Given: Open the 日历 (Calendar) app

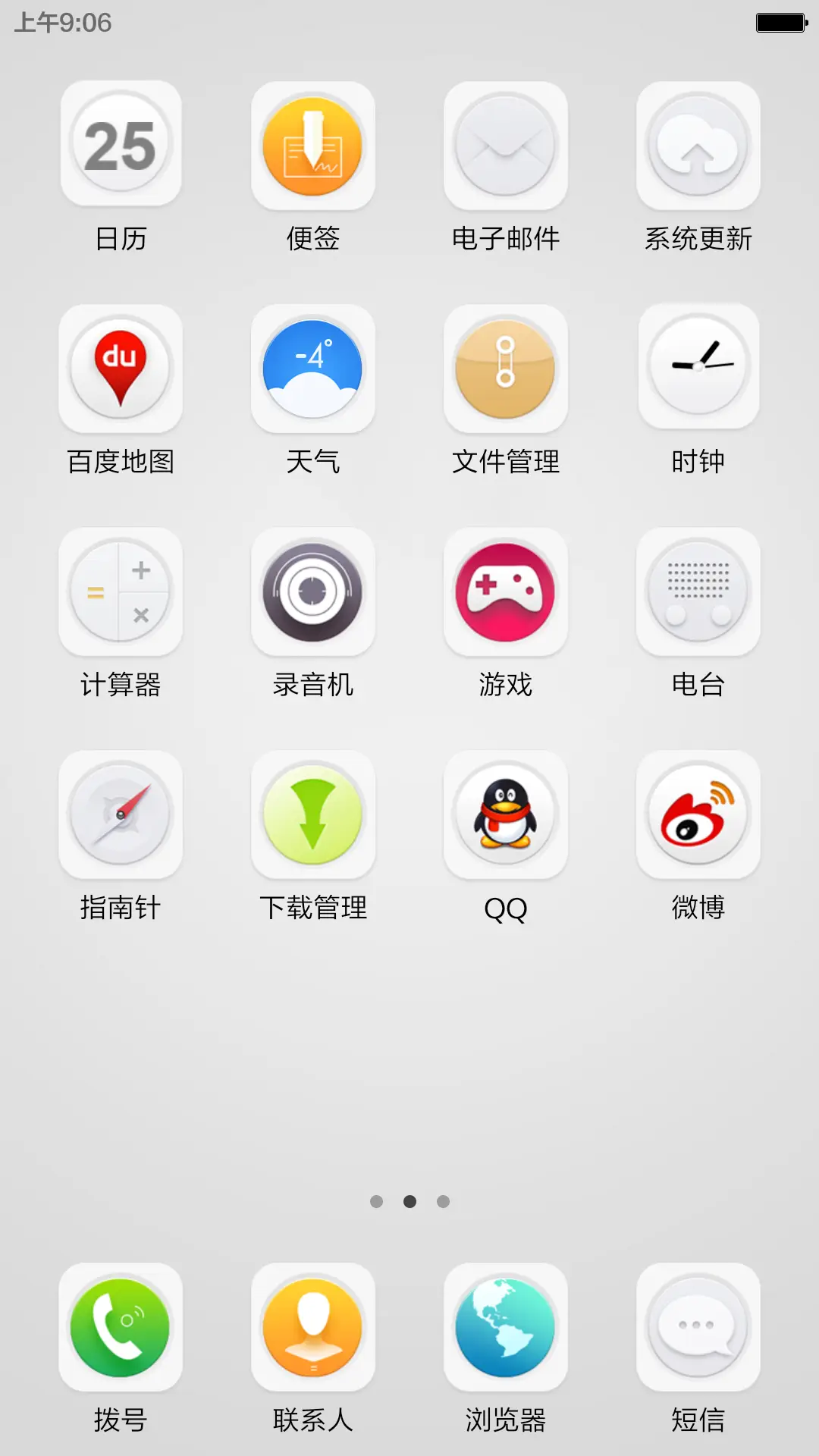Looking at the screenshot, I should tap(121, 145).
